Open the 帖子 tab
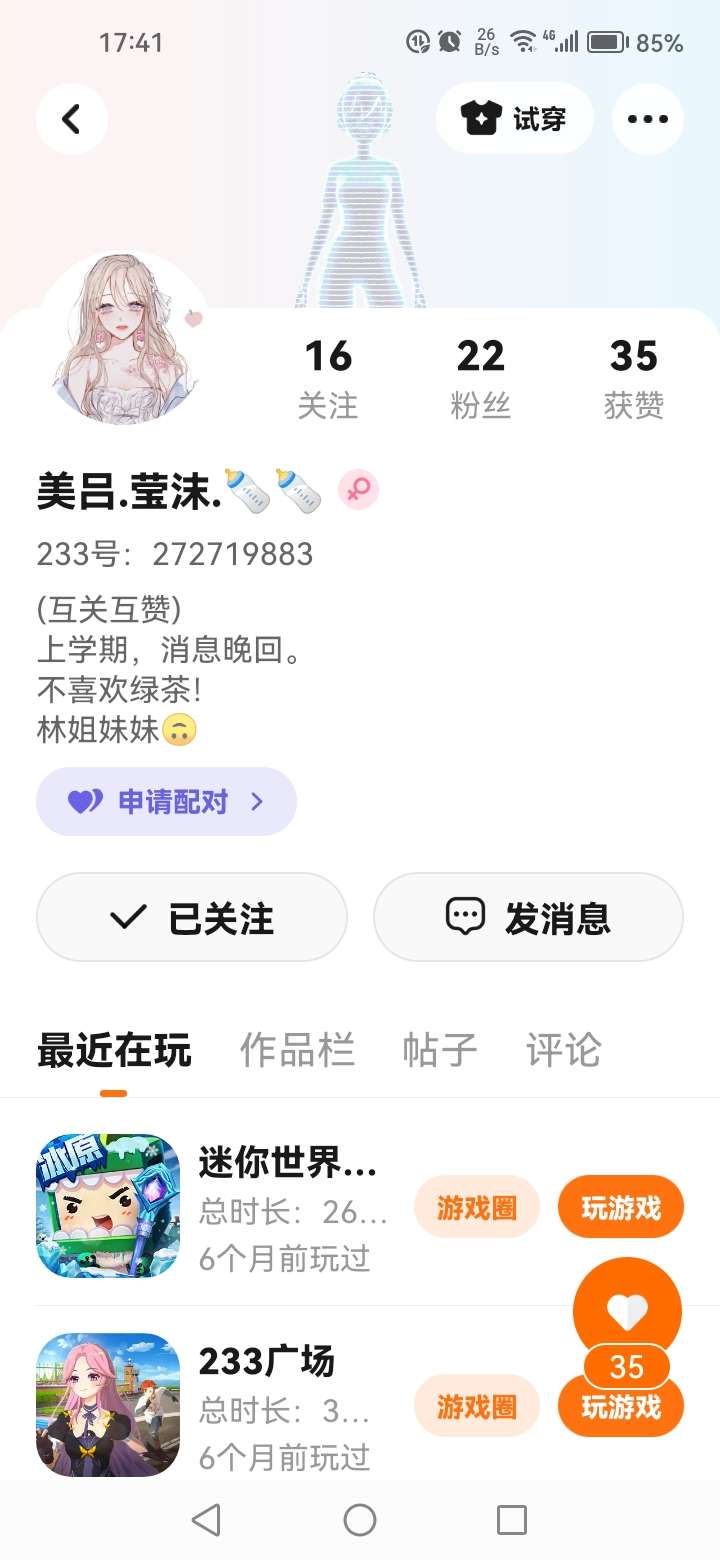This screenshot has height=1560, width=720. click(440, 1051)
